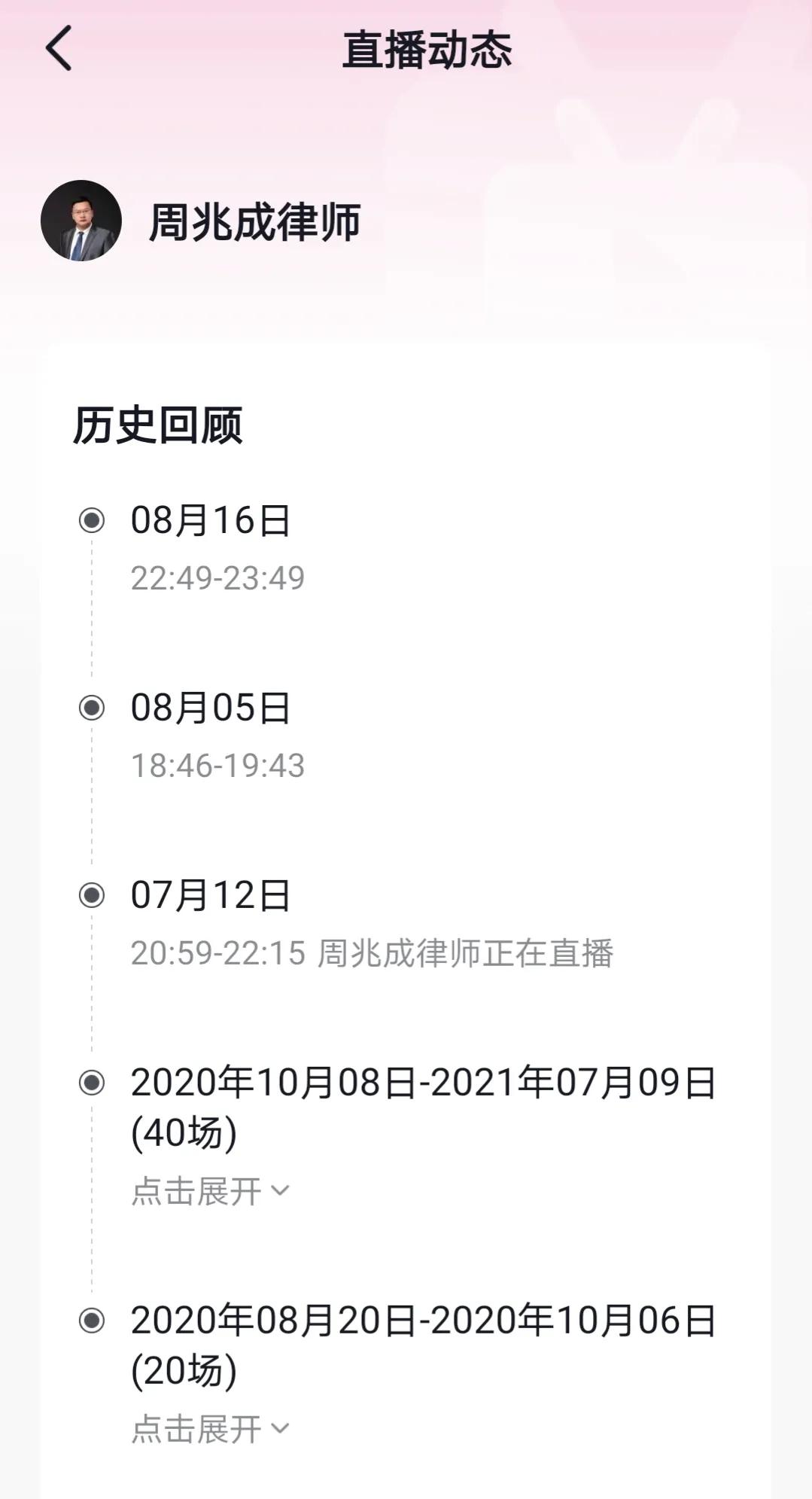This screenshot has height=1499, width=812.
Task: Tap the 22:49-23:49 time range text
Action: point(218,576)
